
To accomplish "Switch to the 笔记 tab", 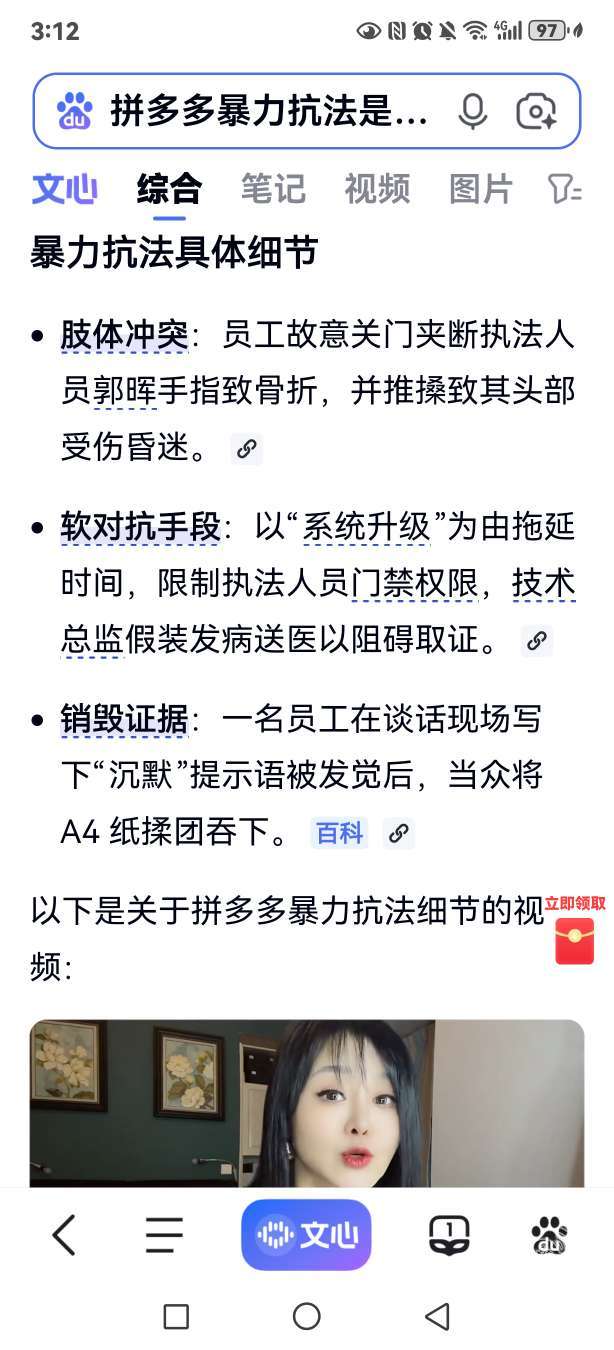I will coord(273,188).
